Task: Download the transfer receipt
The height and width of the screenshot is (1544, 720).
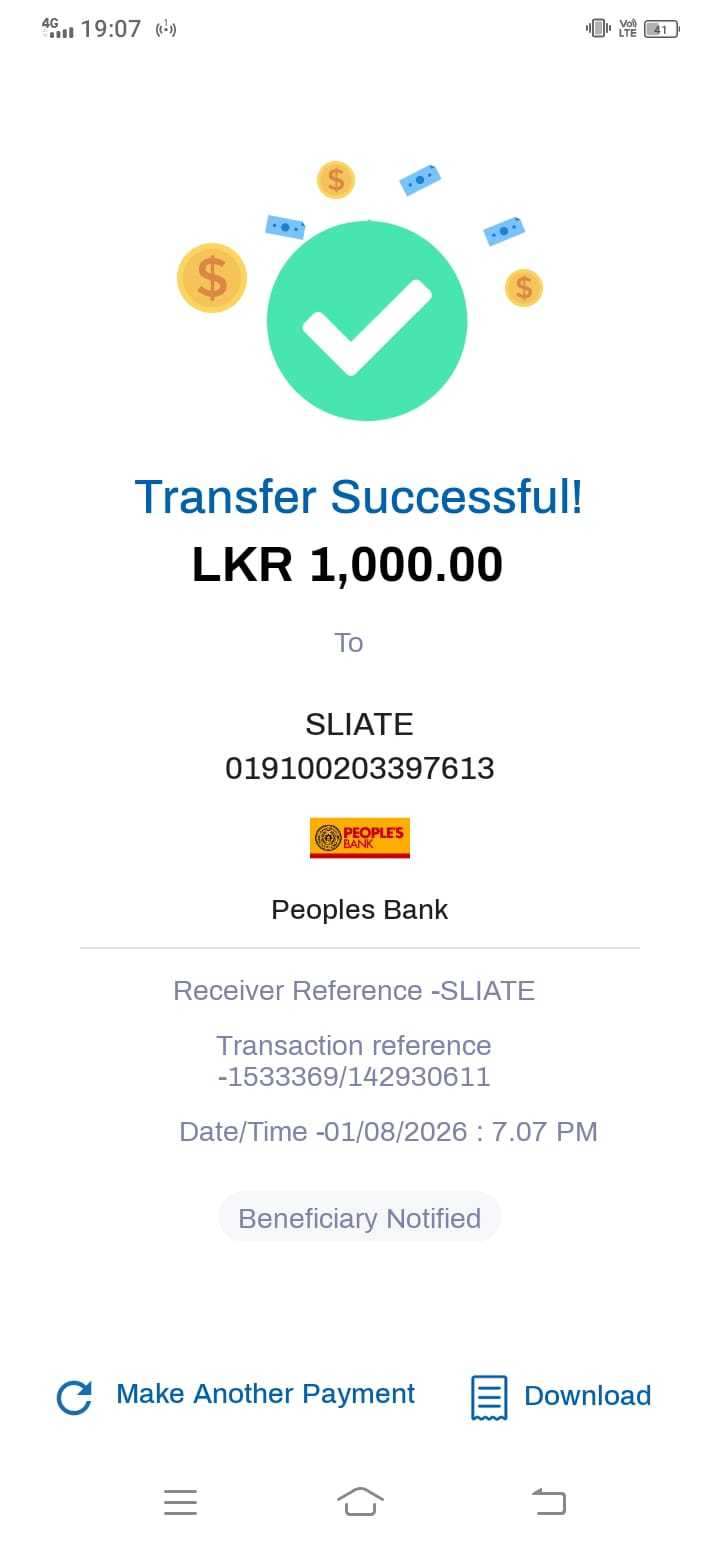Action: pos(561,1396)
